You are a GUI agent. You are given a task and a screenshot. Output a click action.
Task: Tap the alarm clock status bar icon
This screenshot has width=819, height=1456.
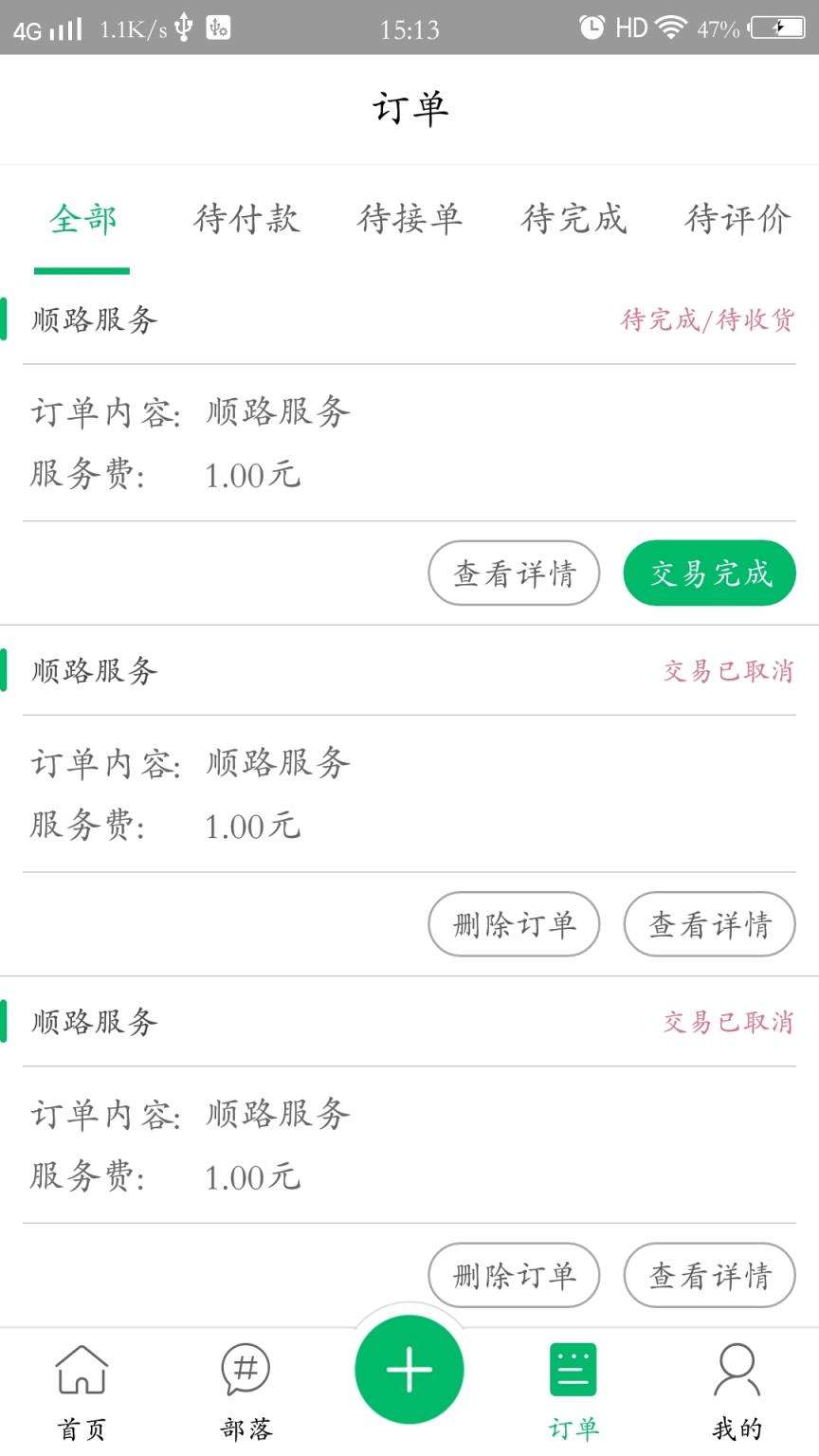(593, 27)
